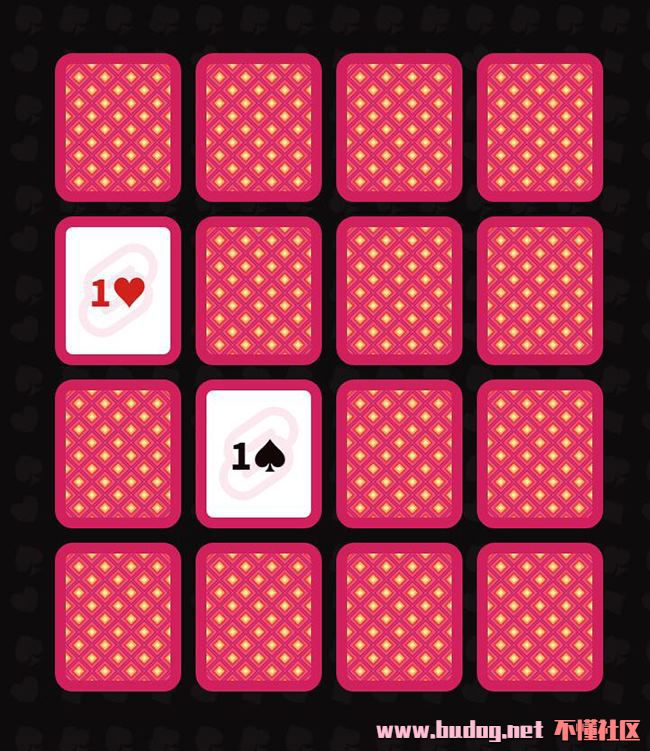650x751 pixels.
Task: Tap the face-up 1 of hearts card
Action: (118, 291)
